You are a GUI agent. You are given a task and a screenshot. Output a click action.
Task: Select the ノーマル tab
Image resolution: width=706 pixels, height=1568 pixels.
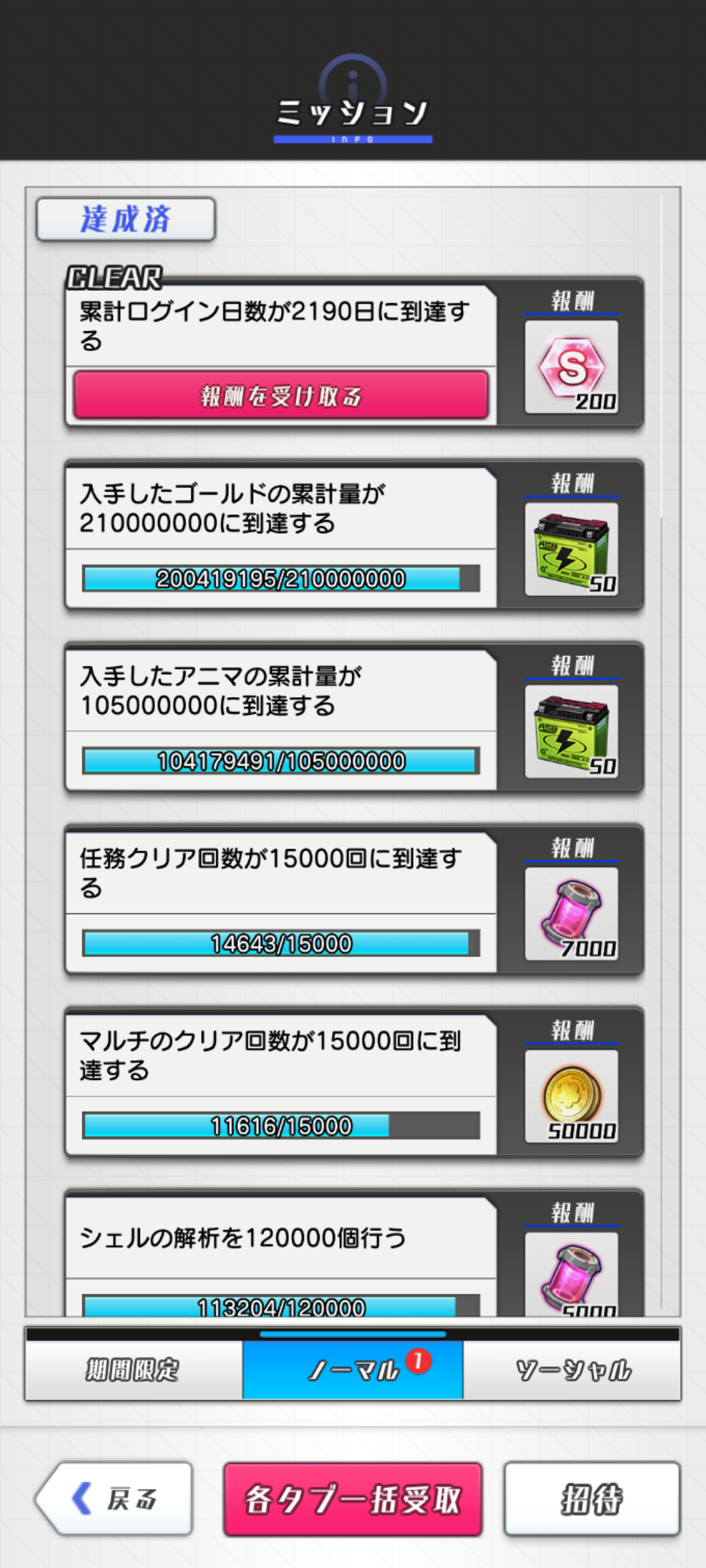353,1369
